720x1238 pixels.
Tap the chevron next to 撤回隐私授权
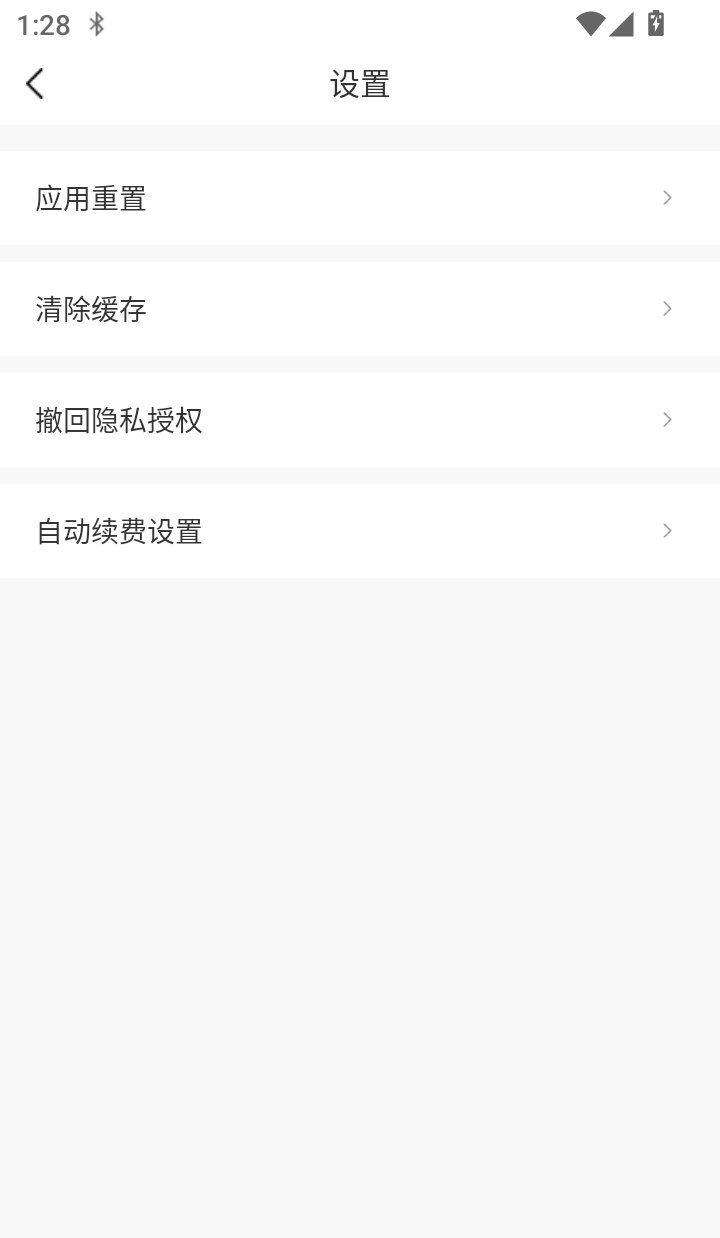click(666, 420)
